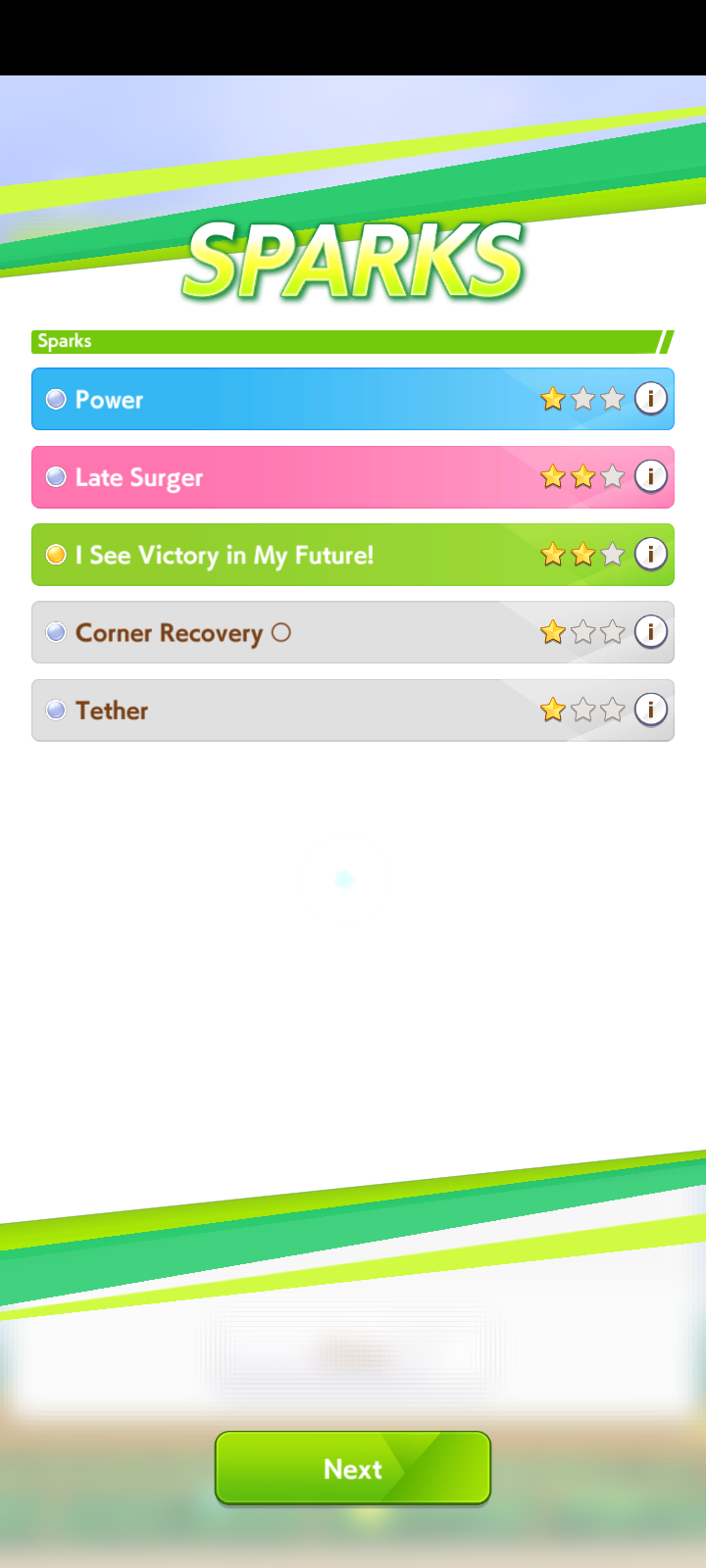Tap the Tether info icon
This screenshot has height=1568, width=706.
point(651,710)
